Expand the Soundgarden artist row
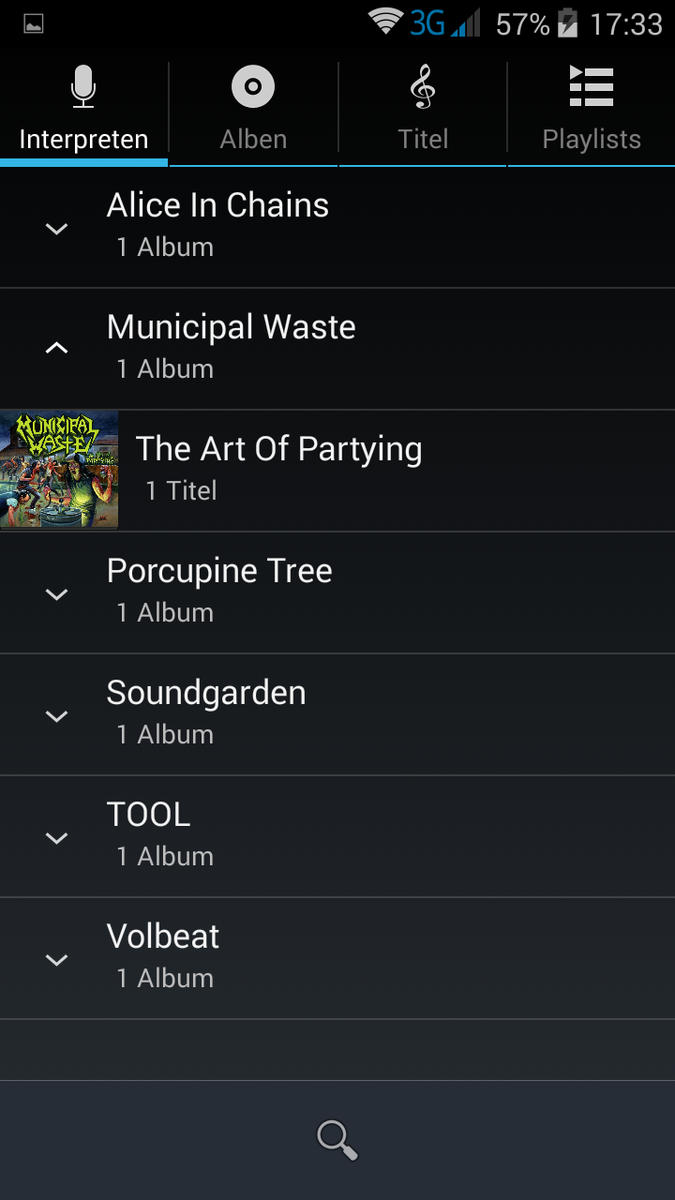This screenshot has height=1200, width=675. (x=337, y=715)
